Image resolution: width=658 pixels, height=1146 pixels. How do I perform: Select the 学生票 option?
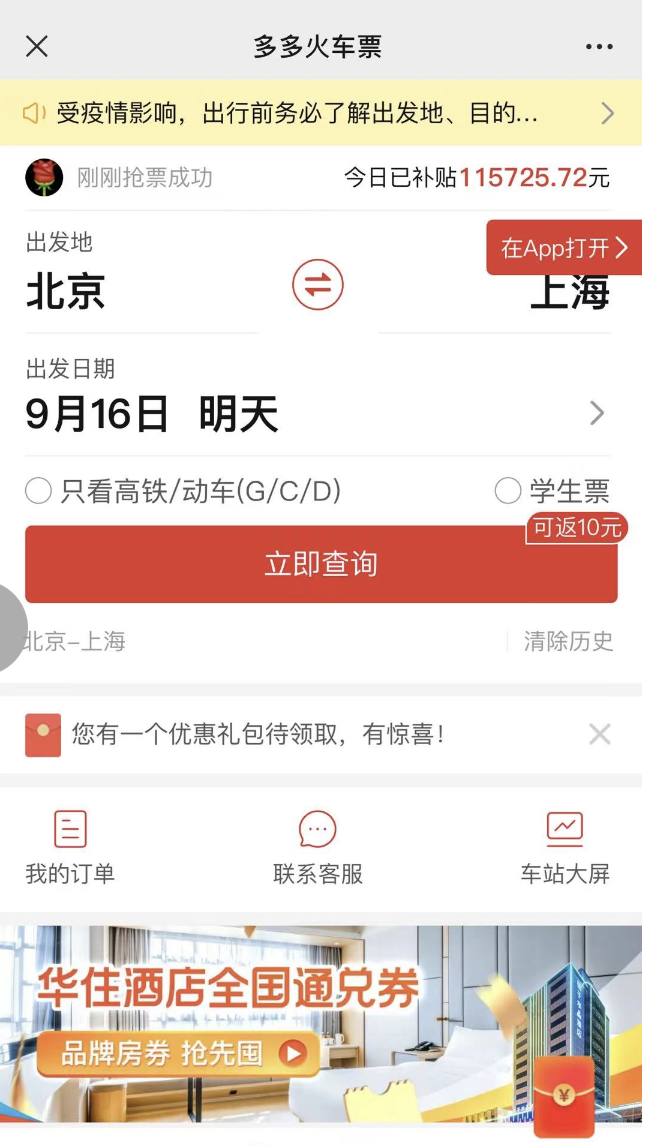[509, 491]
